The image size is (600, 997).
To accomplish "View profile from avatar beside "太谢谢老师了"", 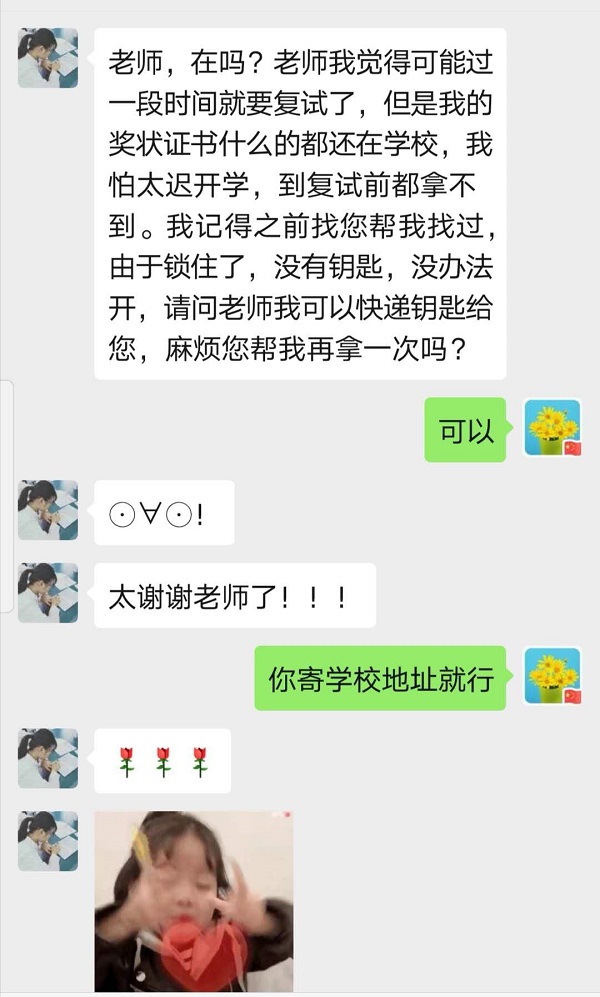I will [x=48, y=593].
